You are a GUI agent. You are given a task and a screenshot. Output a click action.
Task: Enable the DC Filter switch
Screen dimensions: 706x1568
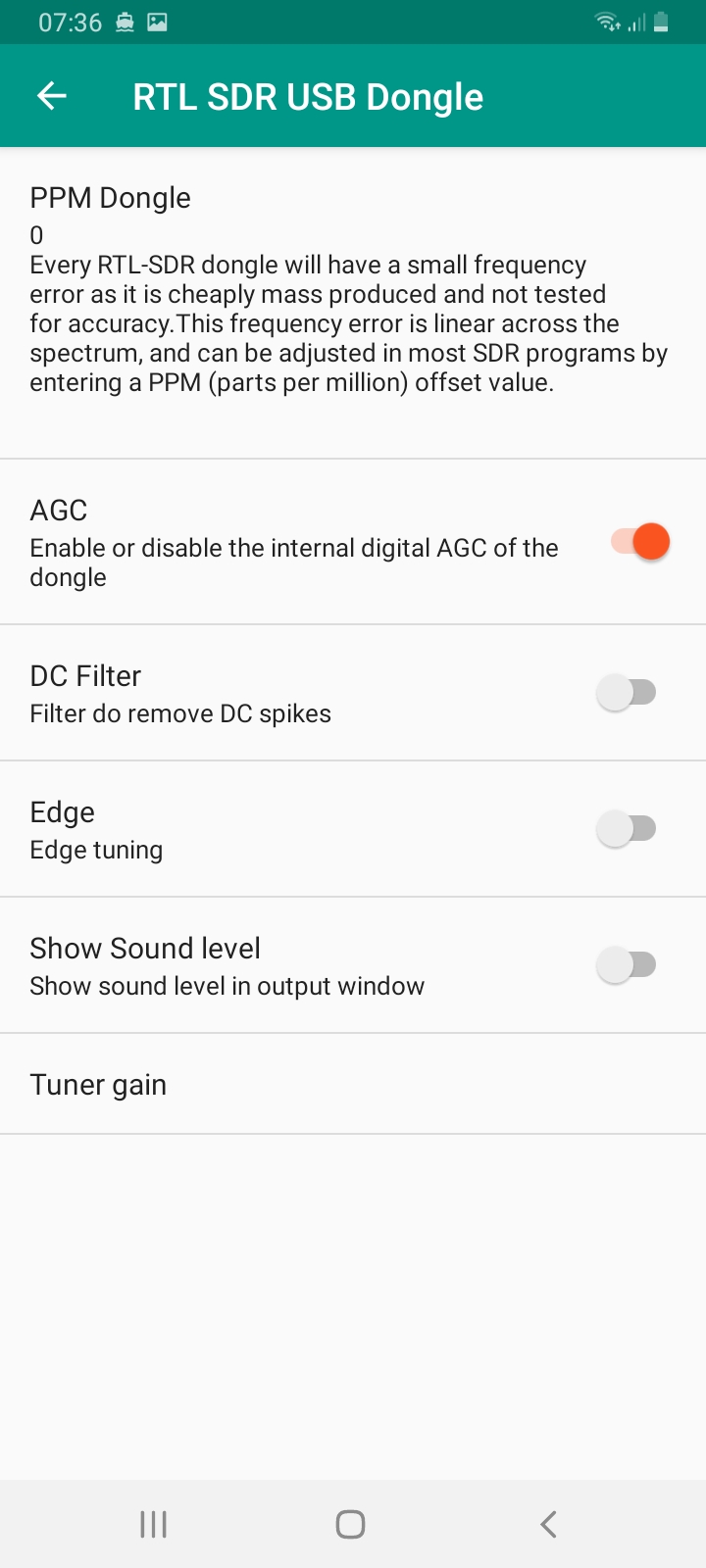click(628, 692)
